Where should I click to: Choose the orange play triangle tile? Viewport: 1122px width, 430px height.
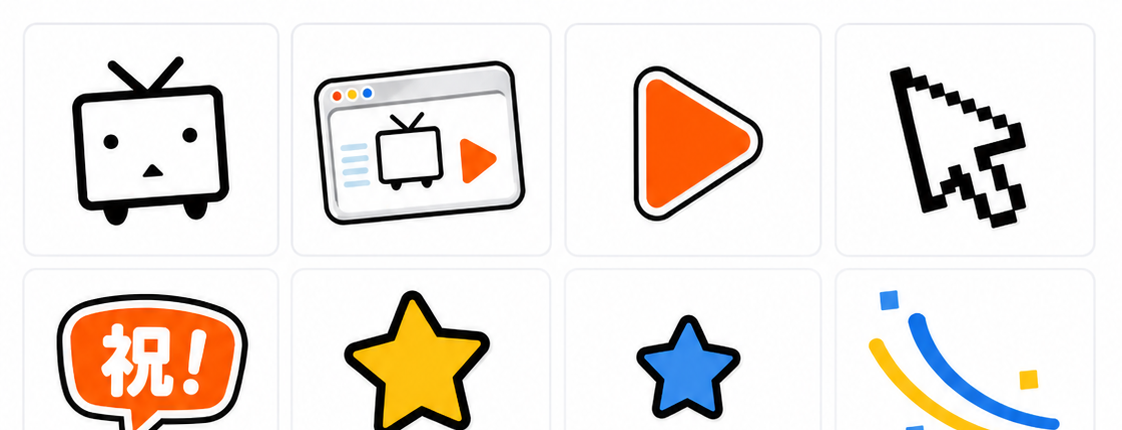coord(693,140)
